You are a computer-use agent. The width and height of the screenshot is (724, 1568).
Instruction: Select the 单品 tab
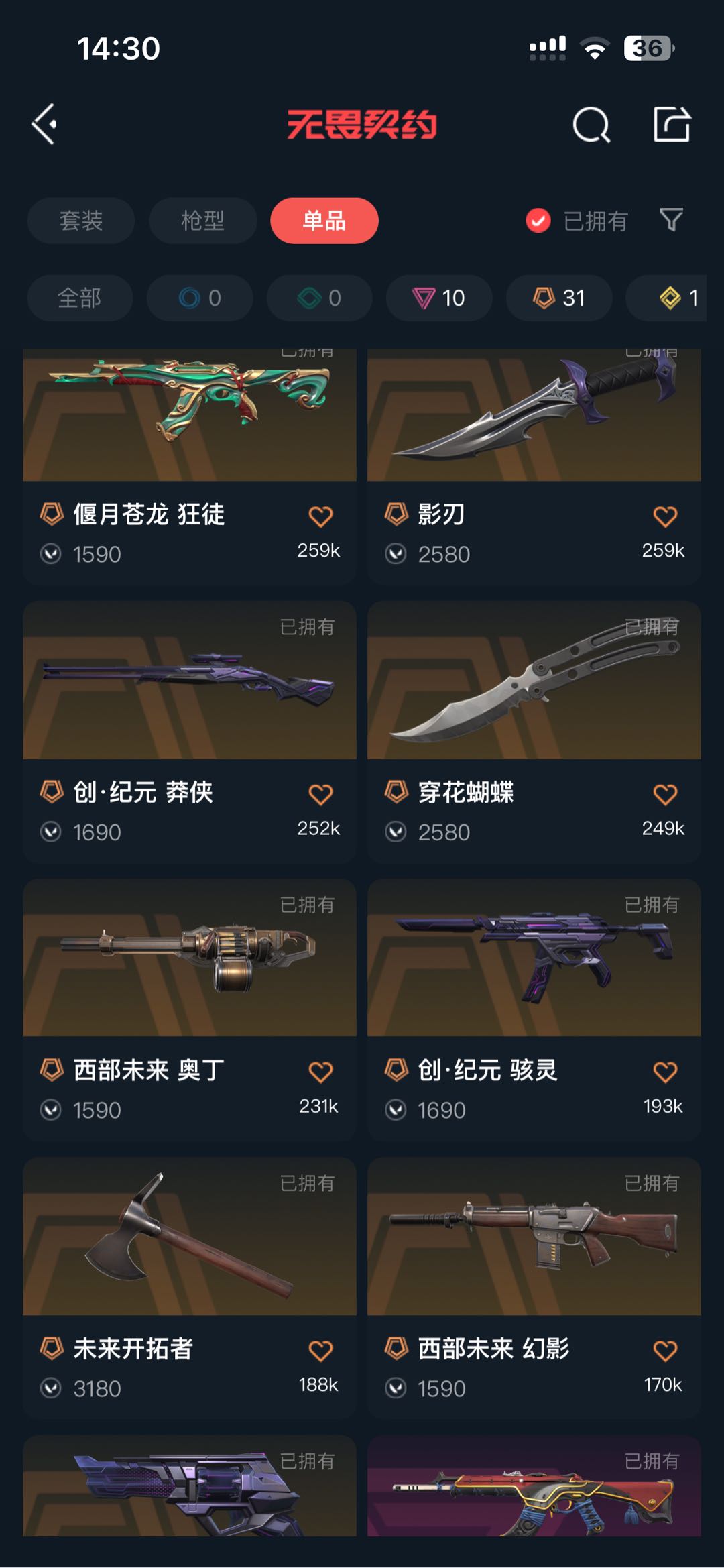click(x=324, y=221)
